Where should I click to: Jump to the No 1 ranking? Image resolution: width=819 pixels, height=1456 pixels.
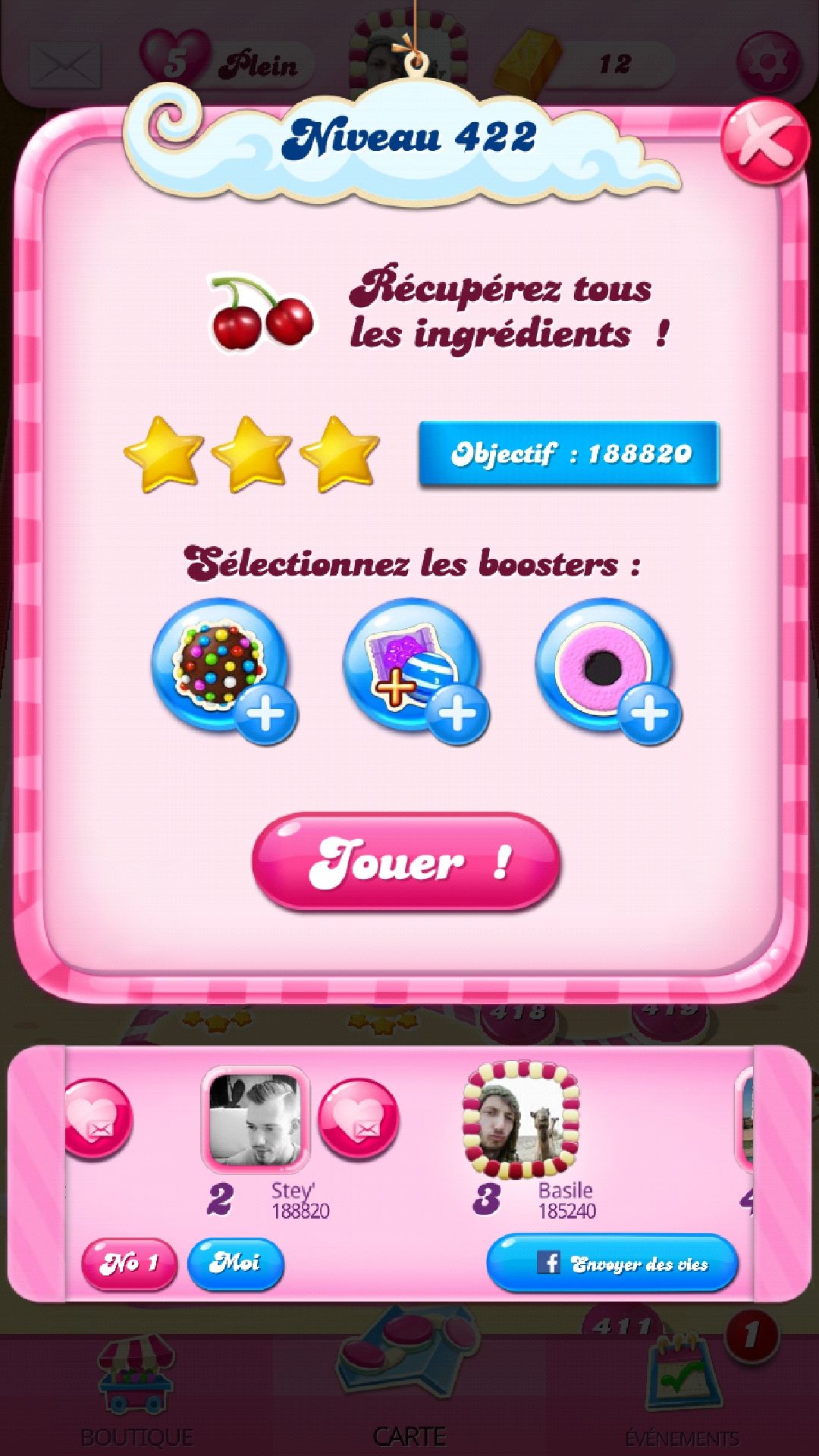pyautogui.click(x=129, y=1263)
